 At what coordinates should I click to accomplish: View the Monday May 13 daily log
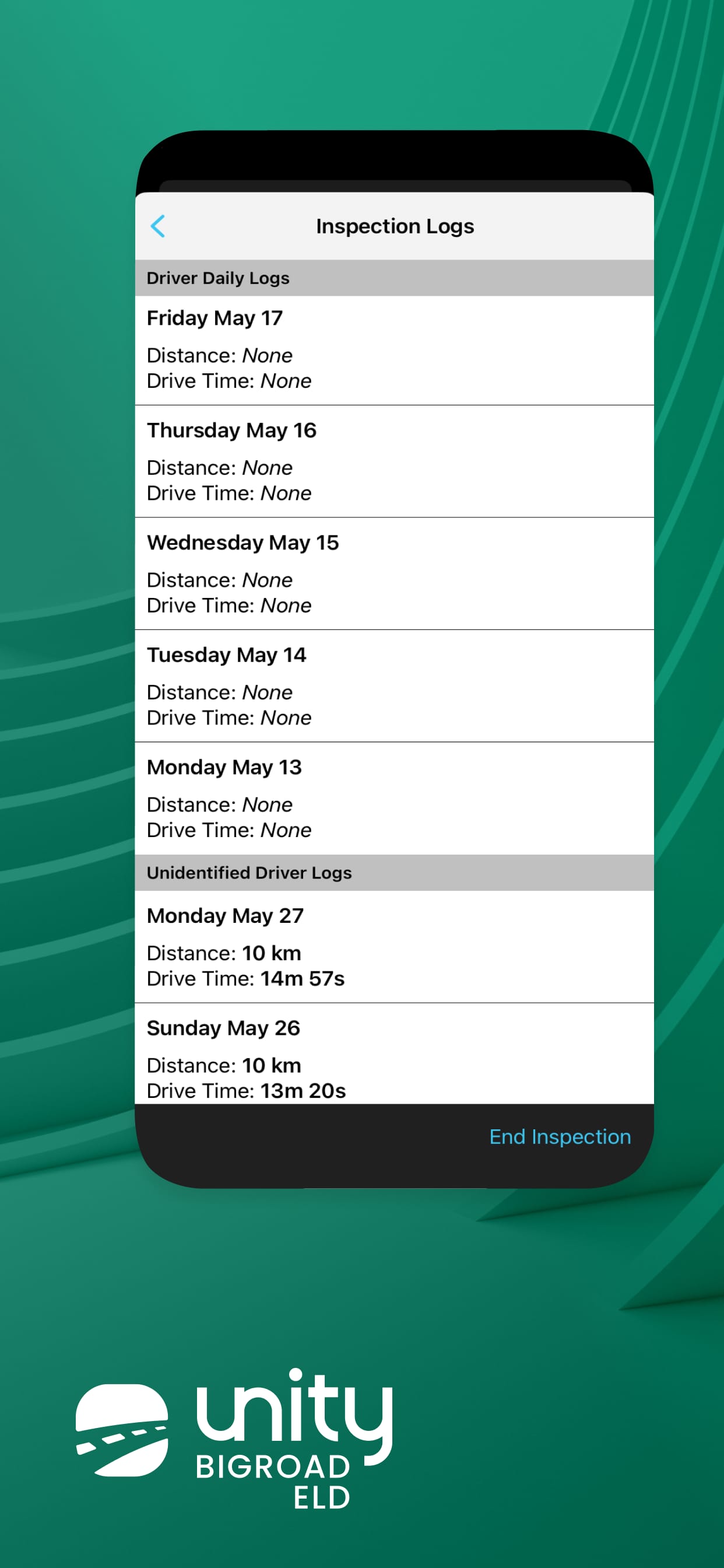[x=393, y=797]
